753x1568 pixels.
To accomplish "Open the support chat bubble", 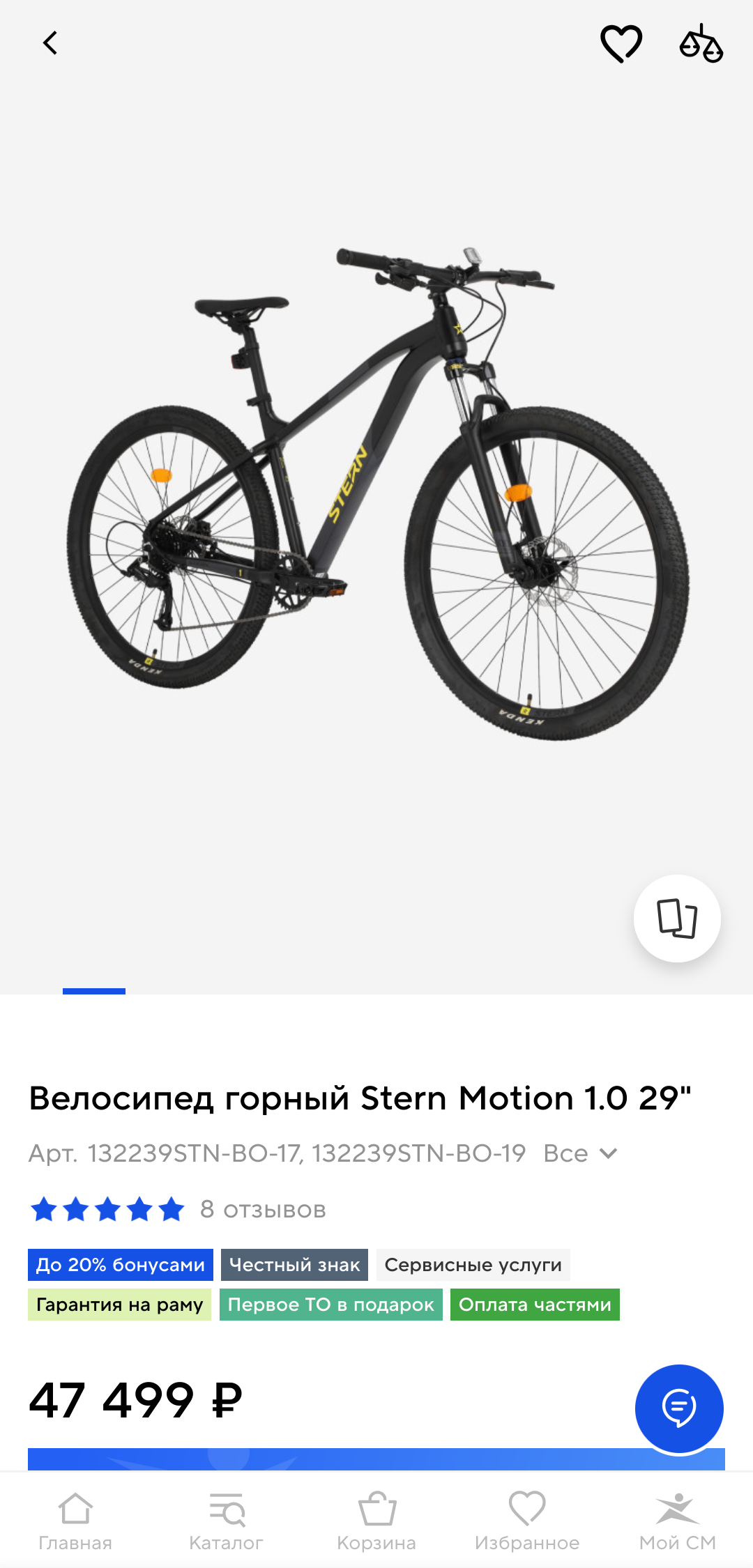I will pos(678,1408).
